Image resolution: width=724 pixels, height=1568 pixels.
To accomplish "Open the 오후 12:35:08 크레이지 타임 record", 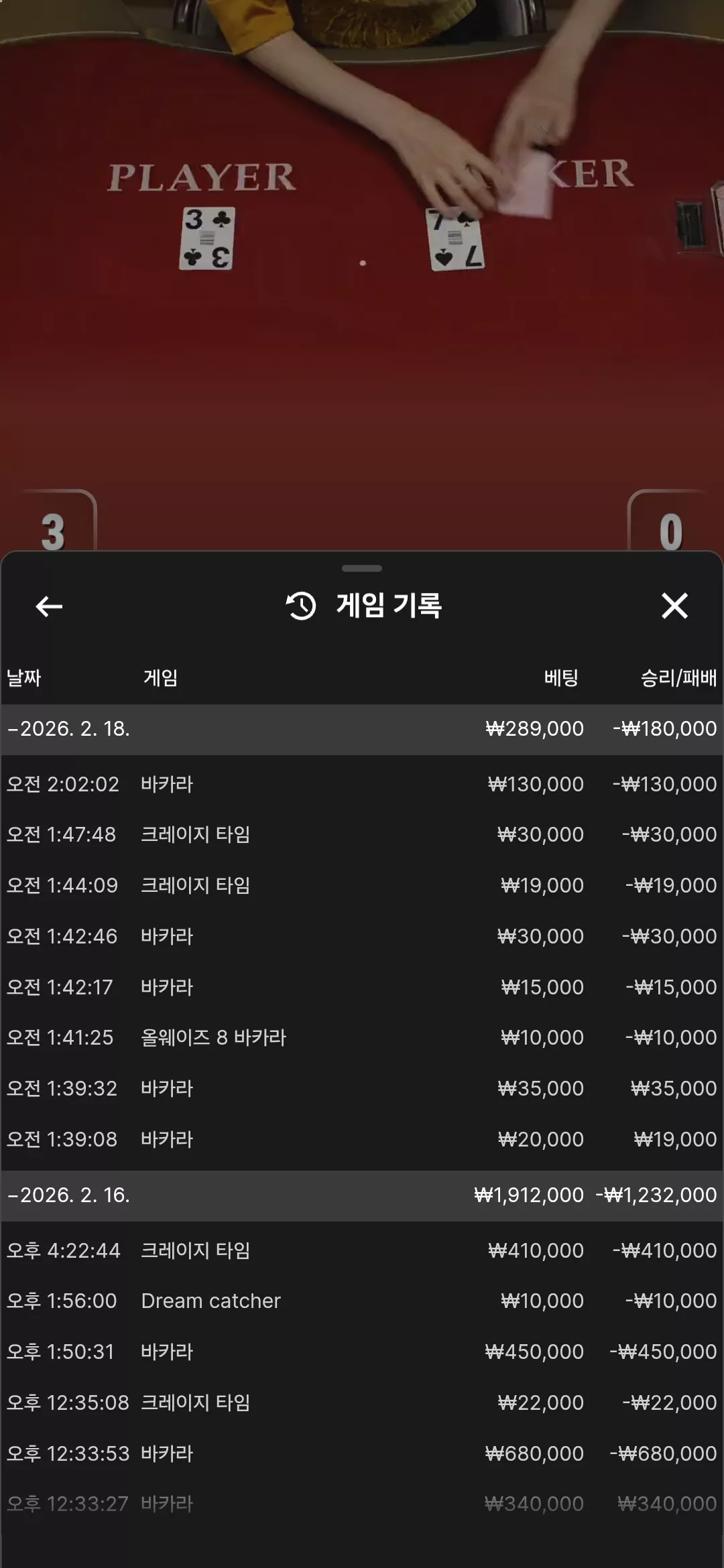I will pyautogui.click(x=362, y=1403).
